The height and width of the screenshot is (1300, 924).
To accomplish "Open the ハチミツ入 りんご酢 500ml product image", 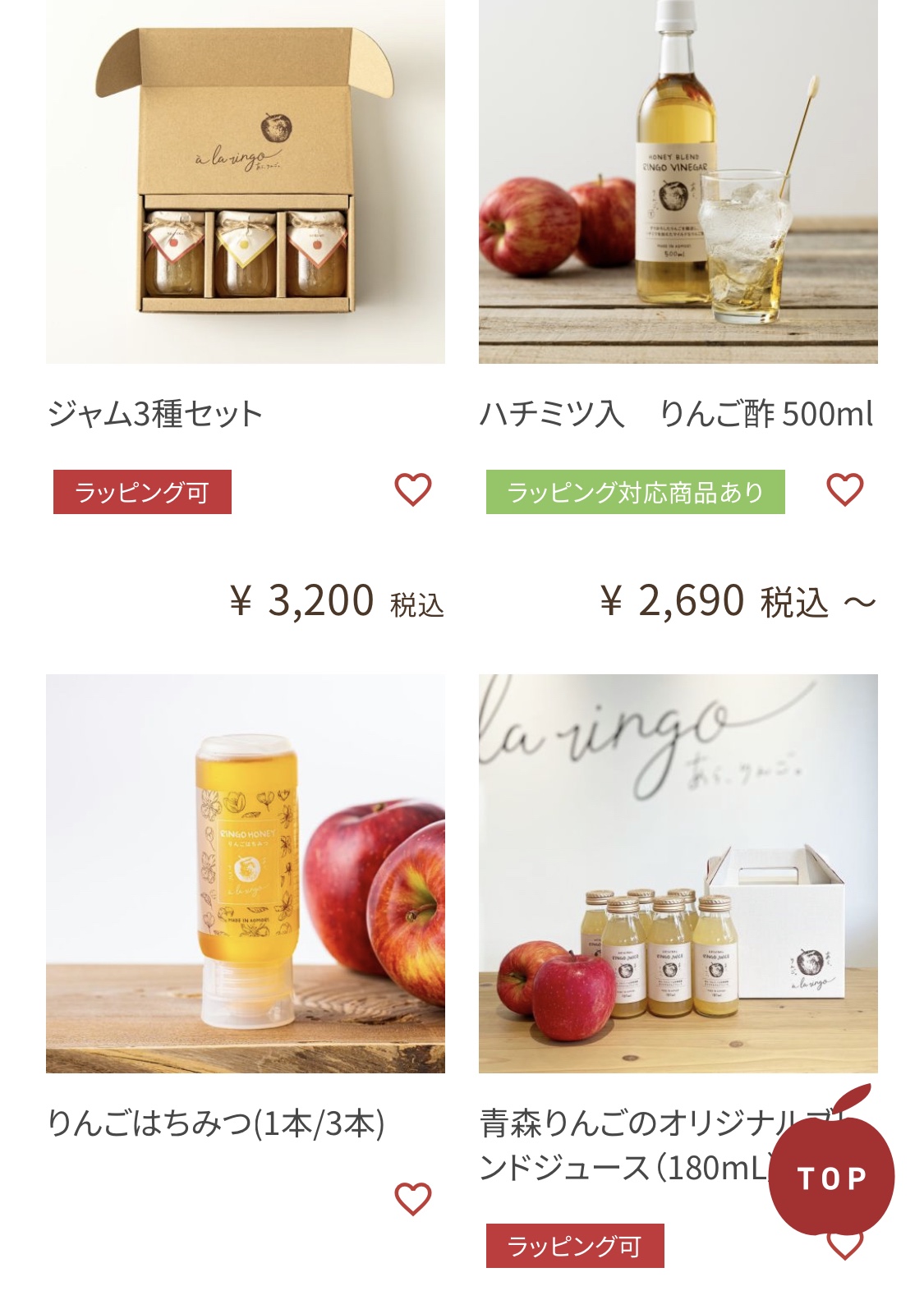I will (678, 181).
